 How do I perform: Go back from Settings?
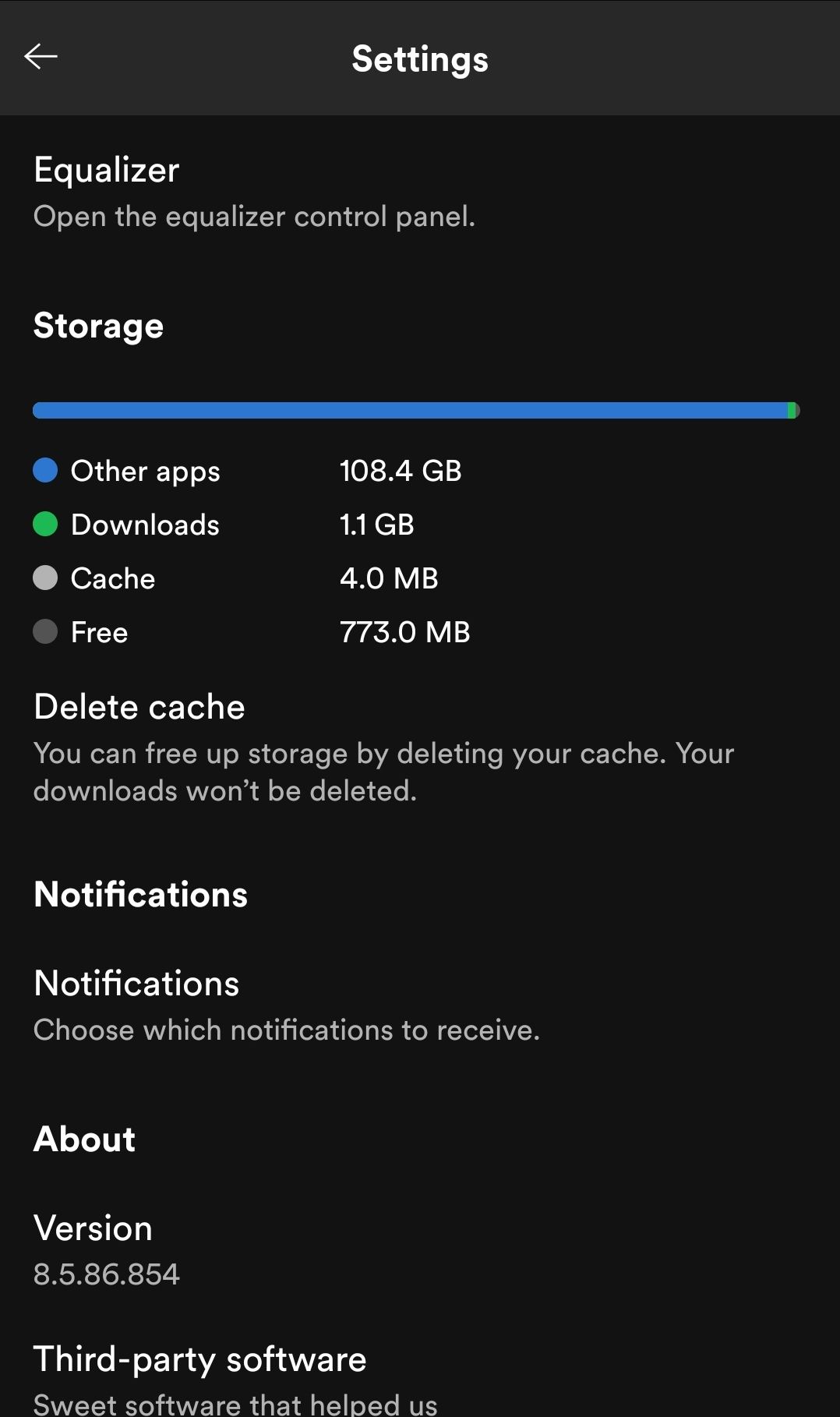pyautogui.click(x=41, y=57)
